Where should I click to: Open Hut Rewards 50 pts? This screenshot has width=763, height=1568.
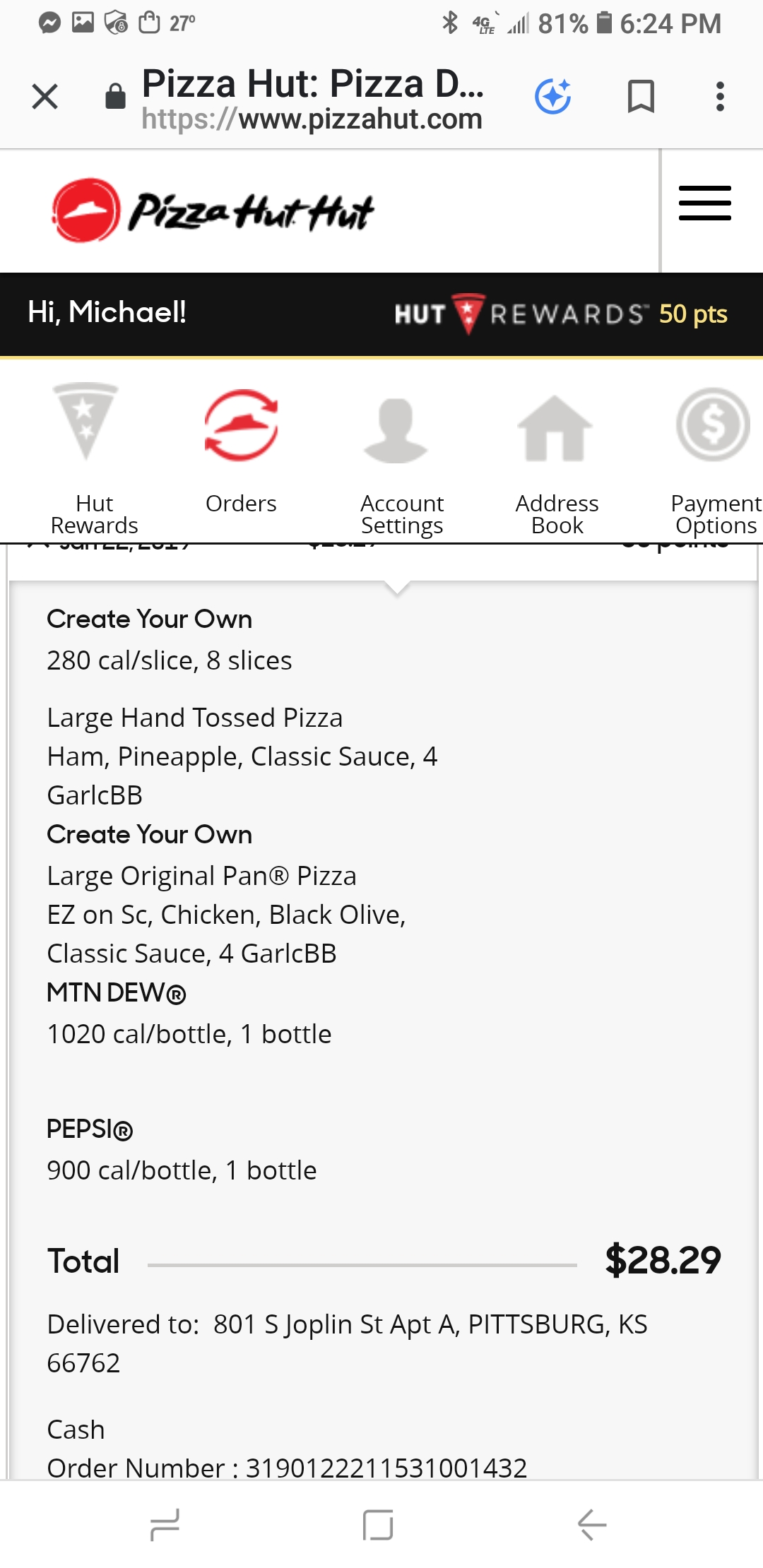coord(561,314)
